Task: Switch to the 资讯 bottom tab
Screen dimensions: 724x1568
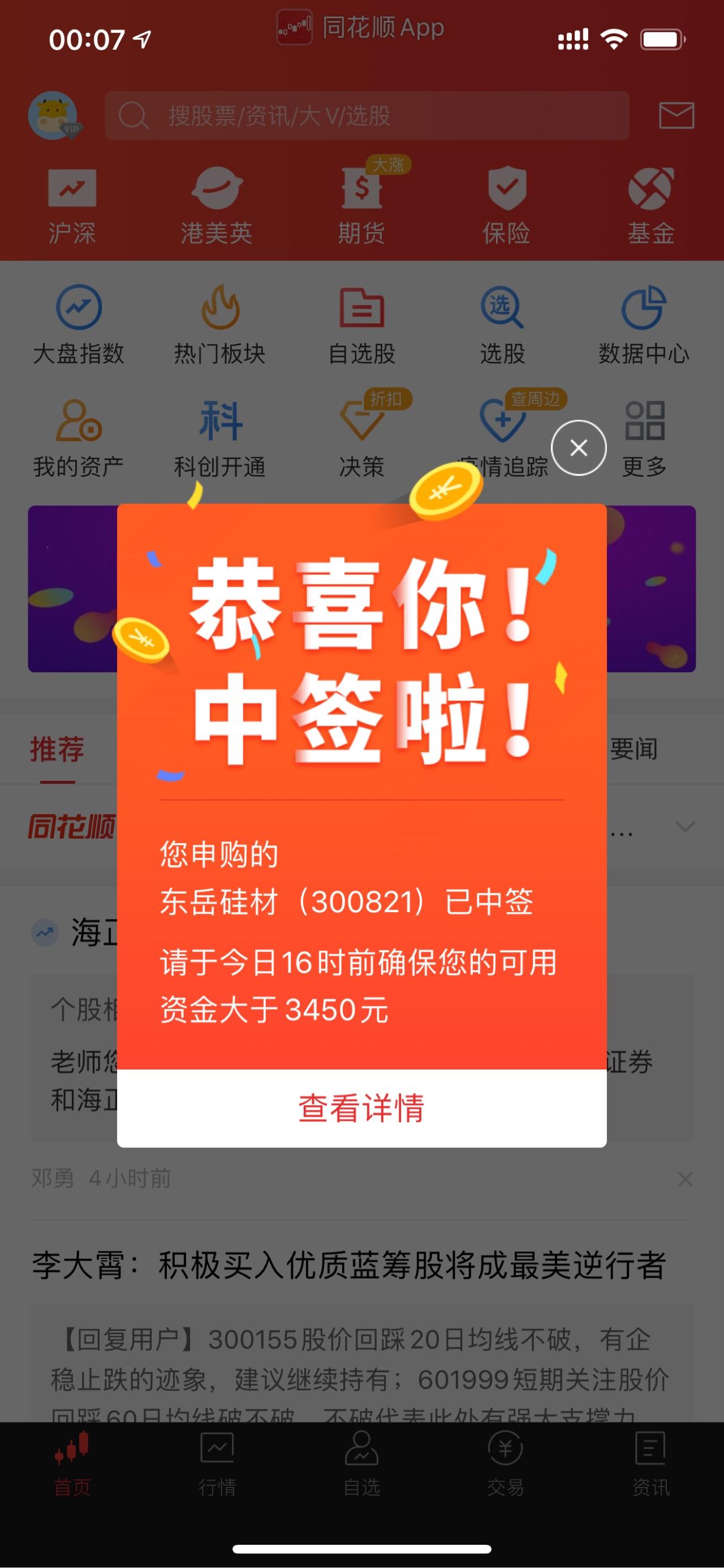Action: (650, 1465)
